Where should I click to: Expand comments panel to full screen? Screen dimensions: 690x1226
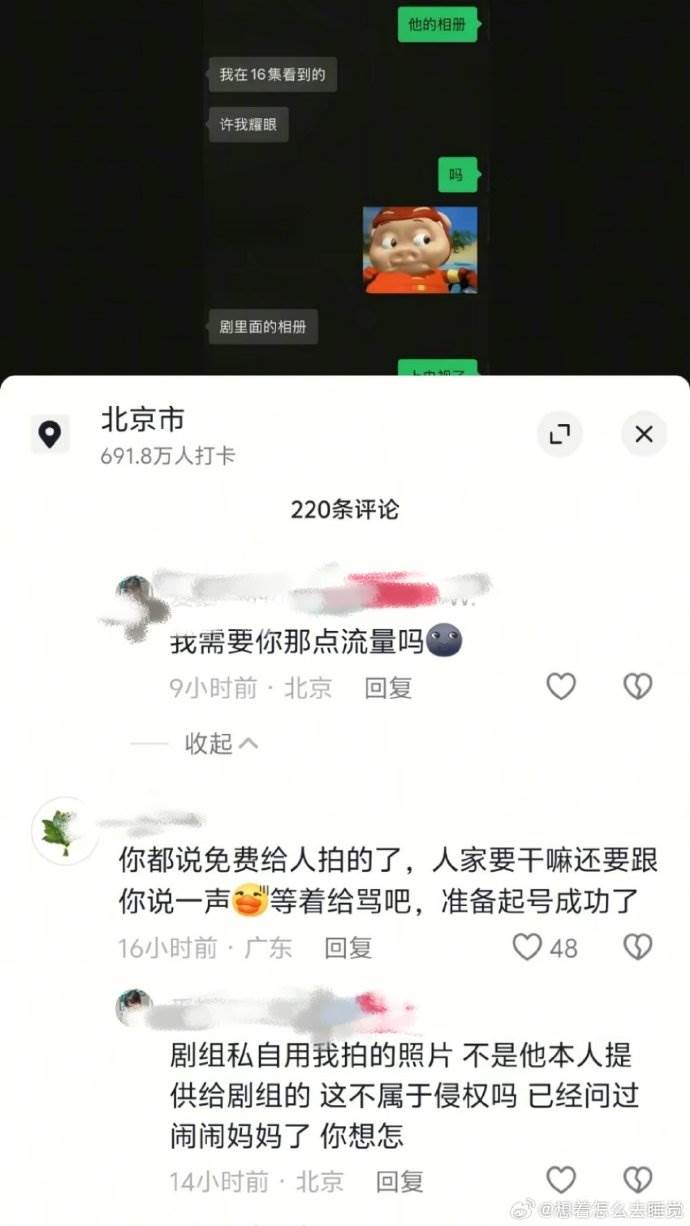click(x=560, y=434)
